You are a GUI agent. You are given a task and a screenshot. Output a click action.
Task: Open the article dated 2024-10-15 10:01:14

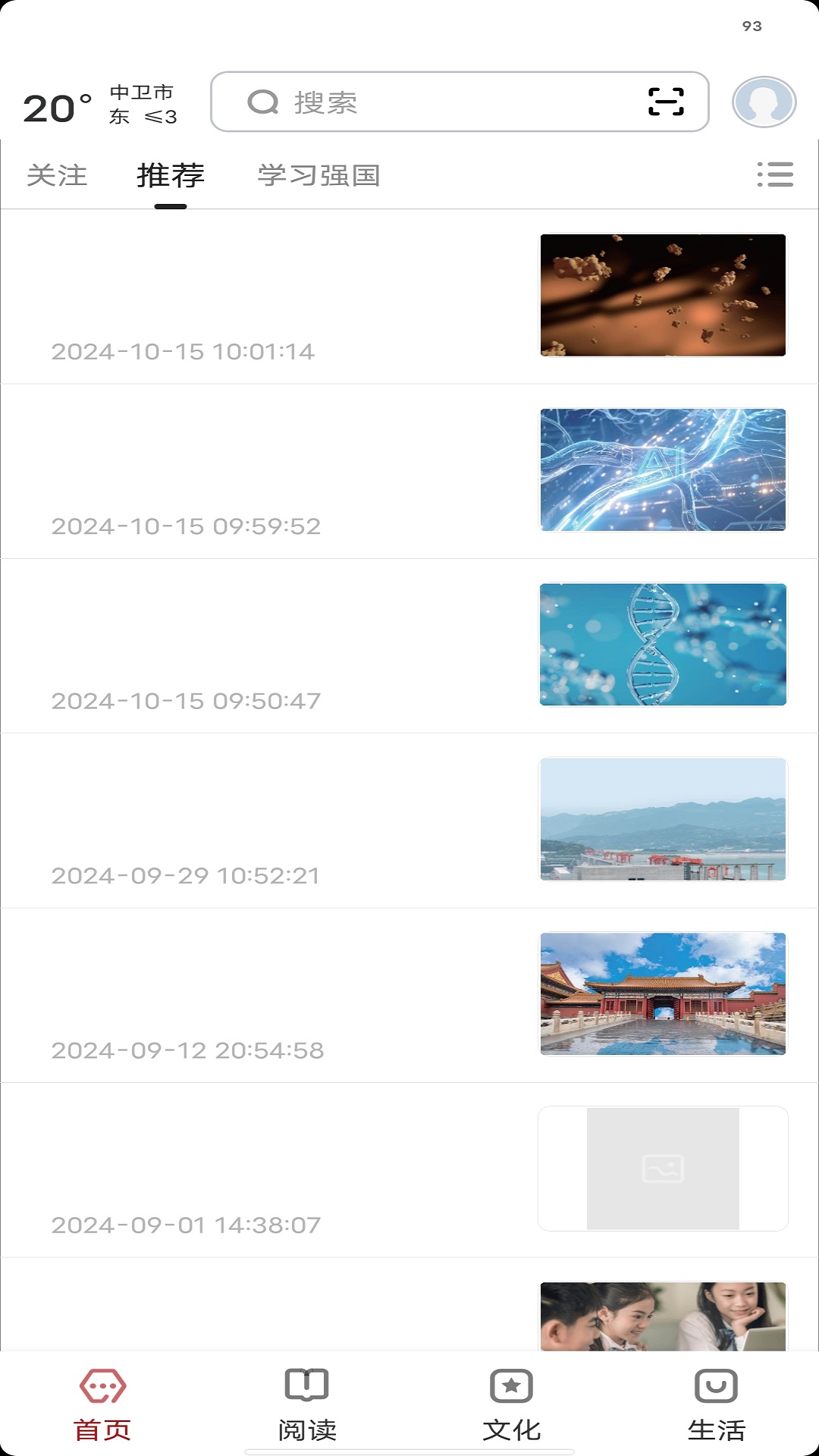point(409,297)
